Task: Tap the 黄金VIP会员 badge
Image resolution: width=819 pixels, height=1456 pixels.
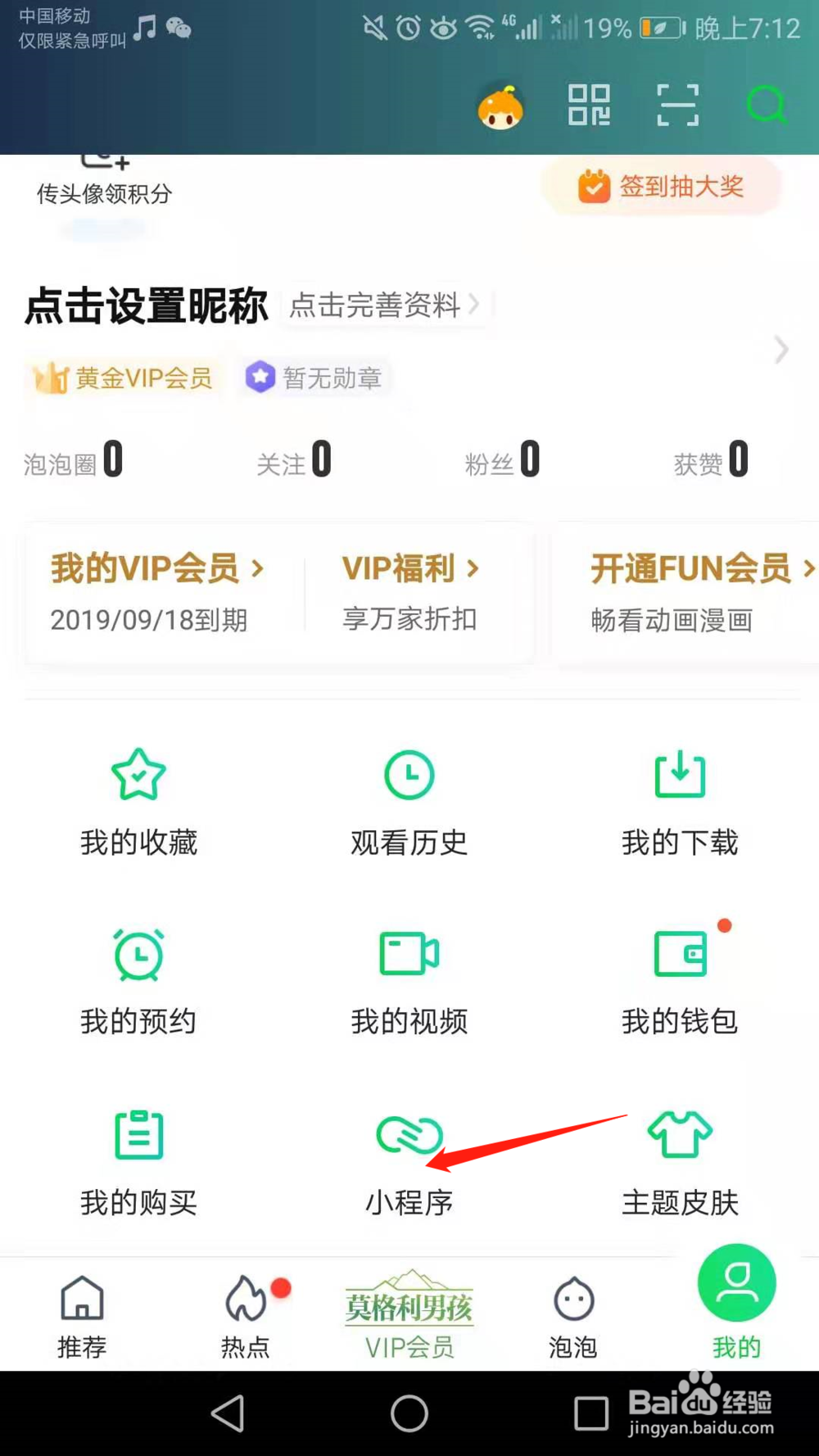Action: click(x=123, y=378)
